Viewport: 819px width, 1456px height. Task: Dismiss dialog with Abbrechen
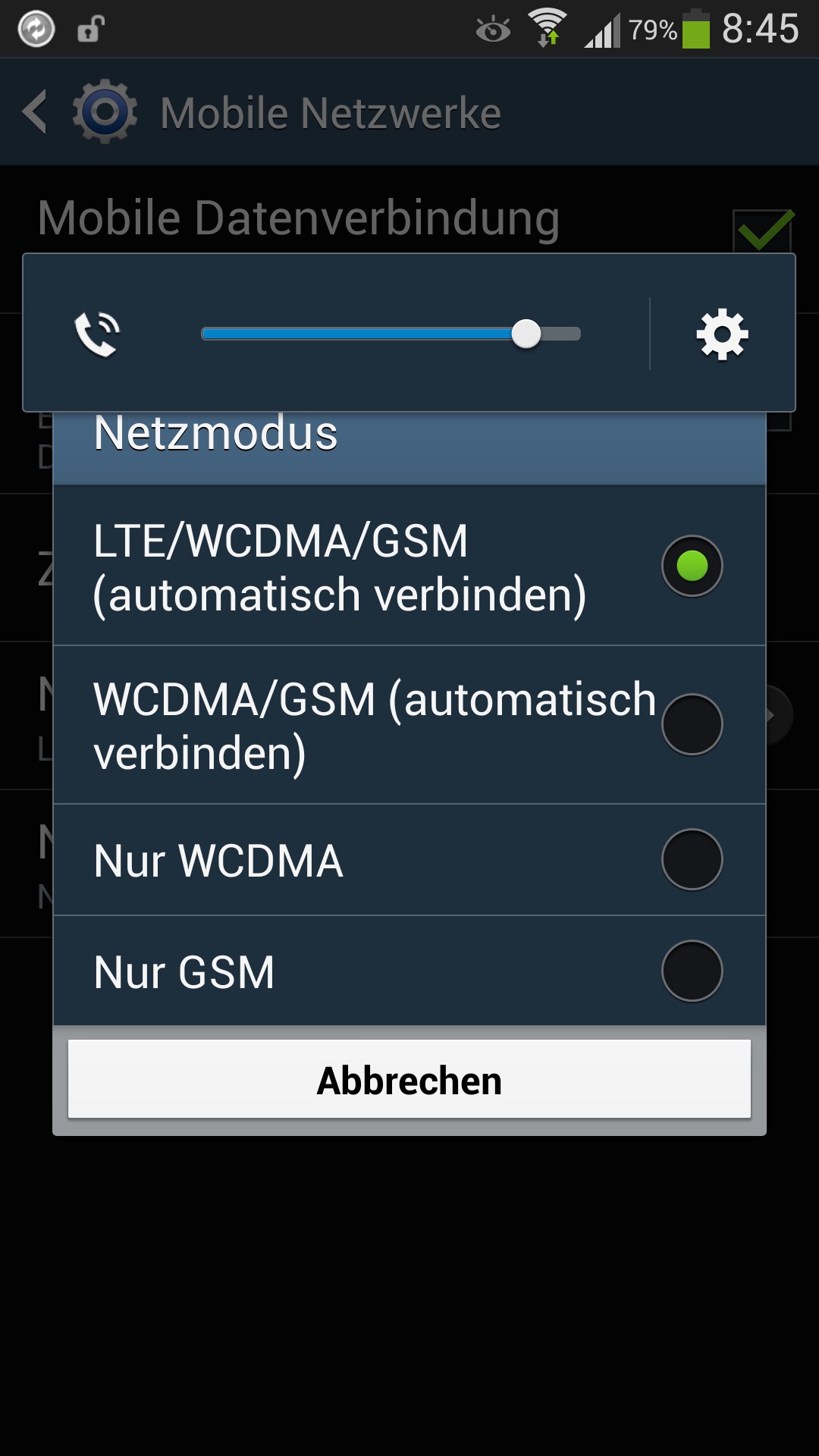[409, 1080]
